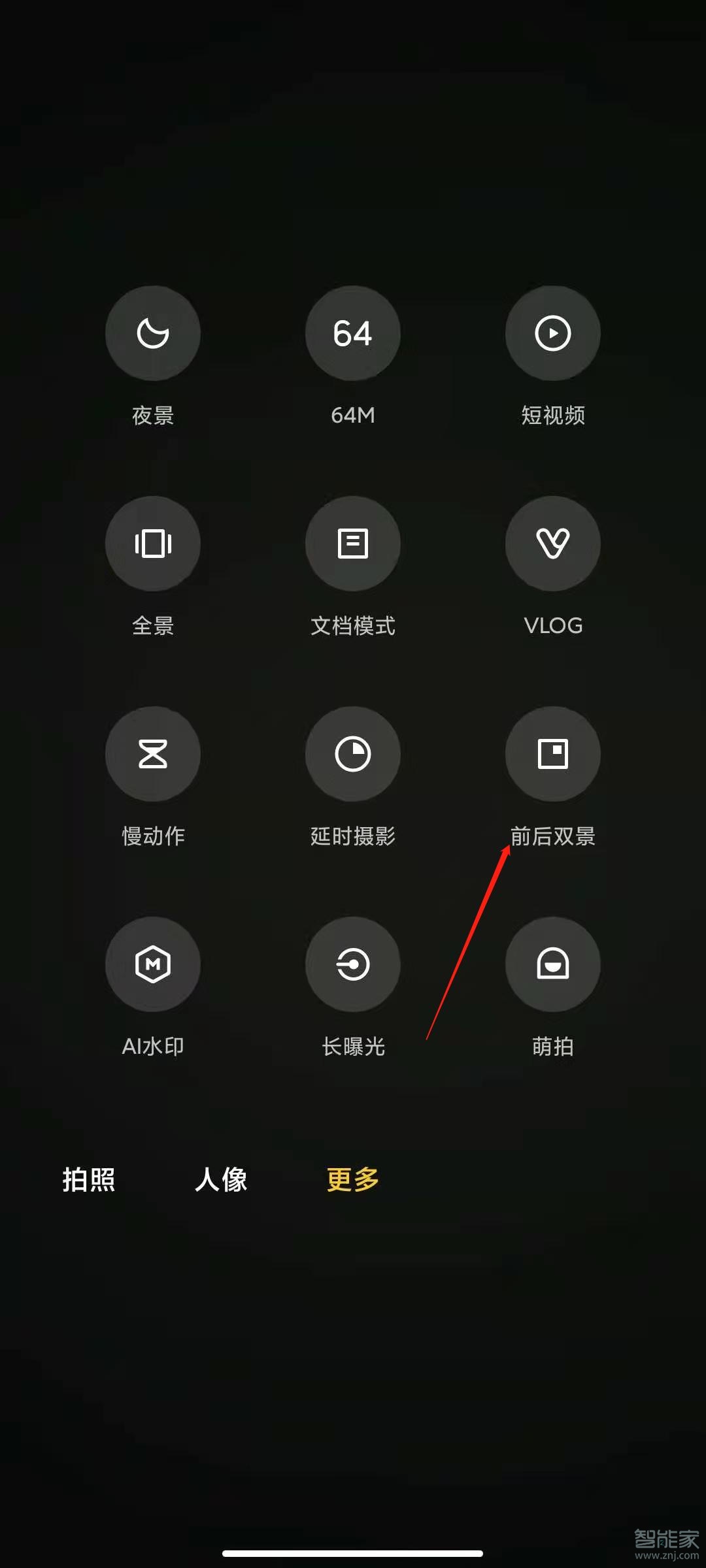Open Slow Motion mode (慢动作)
Viewport: 706px width, 1568px height.
click(154, 755)
